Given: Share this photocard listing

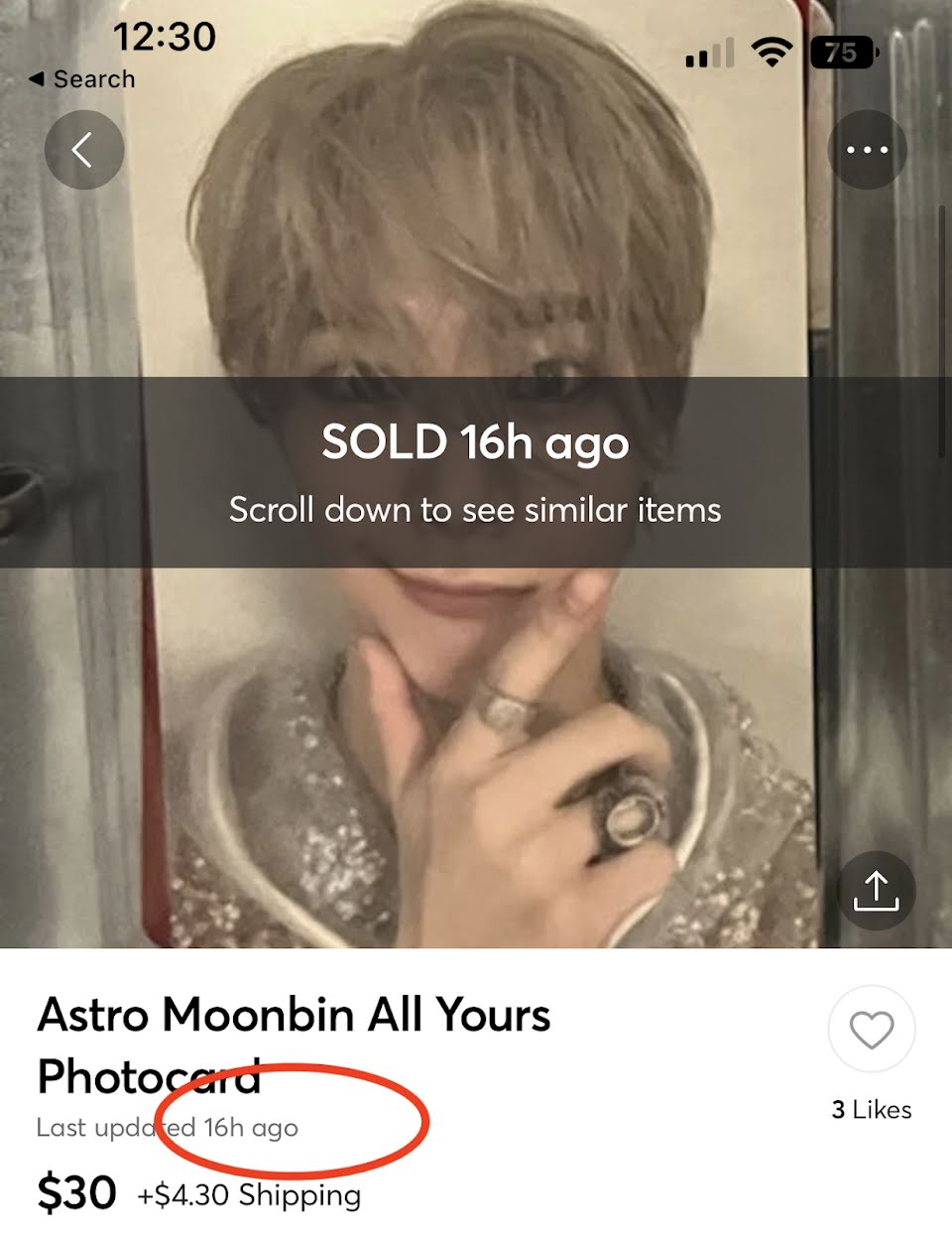Looking at the screenshot, I should [x=876, y=890].
